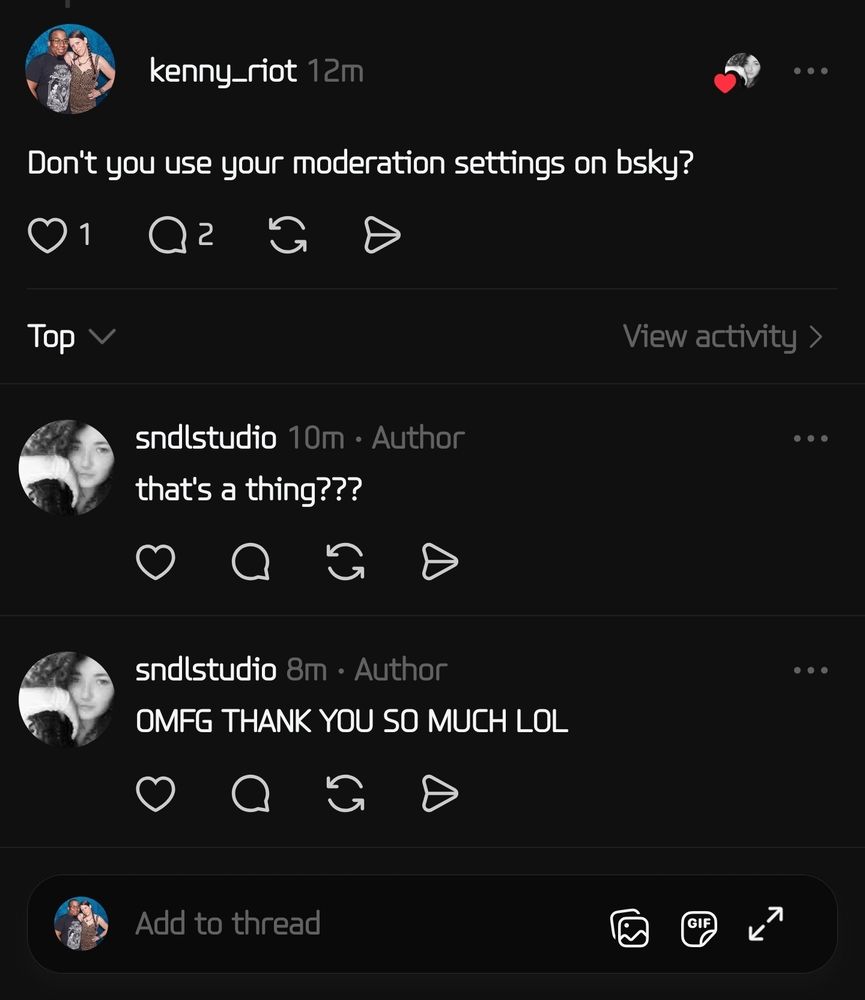Open more options on sndlstudio's first reply

click(811, 437)
